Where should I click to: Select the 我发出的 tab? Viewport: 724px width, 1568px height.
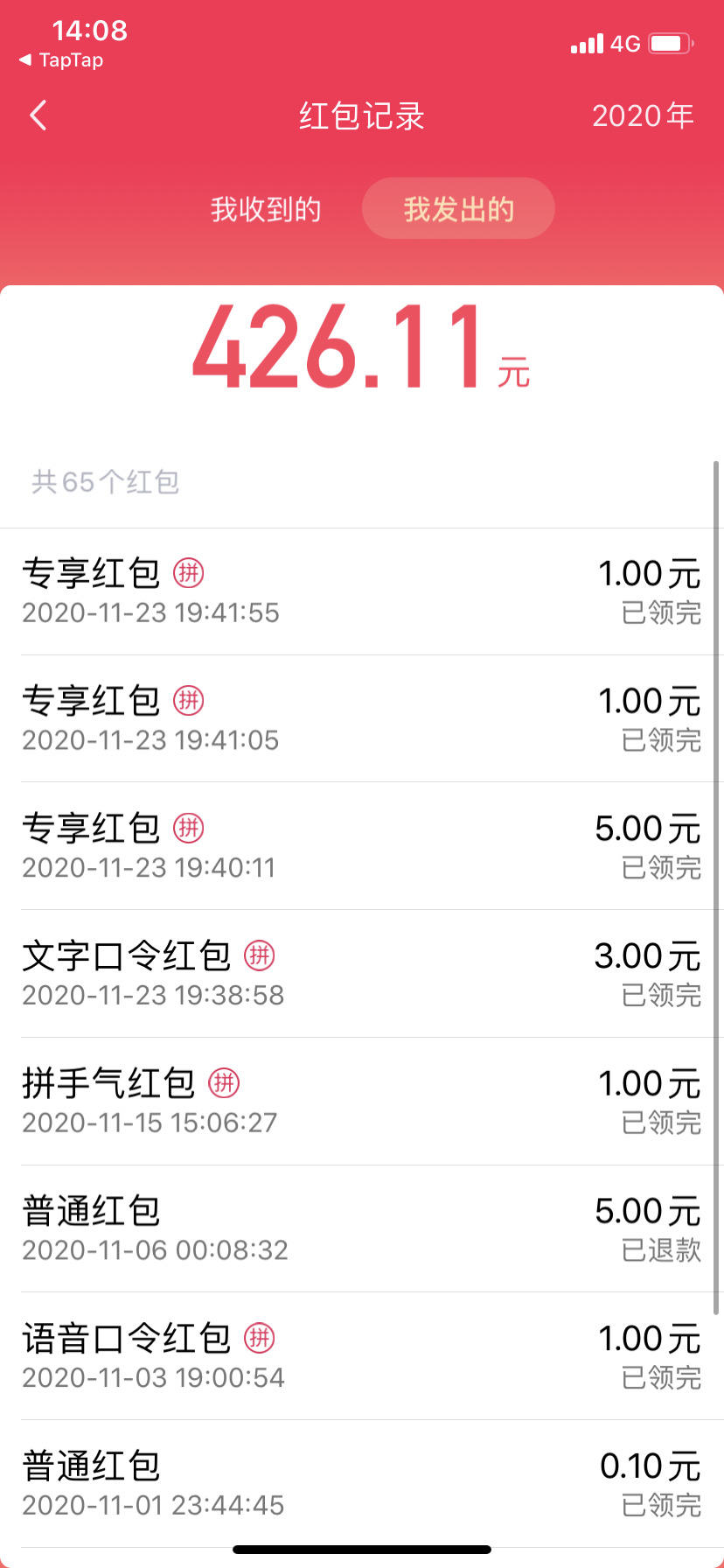point(458,210)
